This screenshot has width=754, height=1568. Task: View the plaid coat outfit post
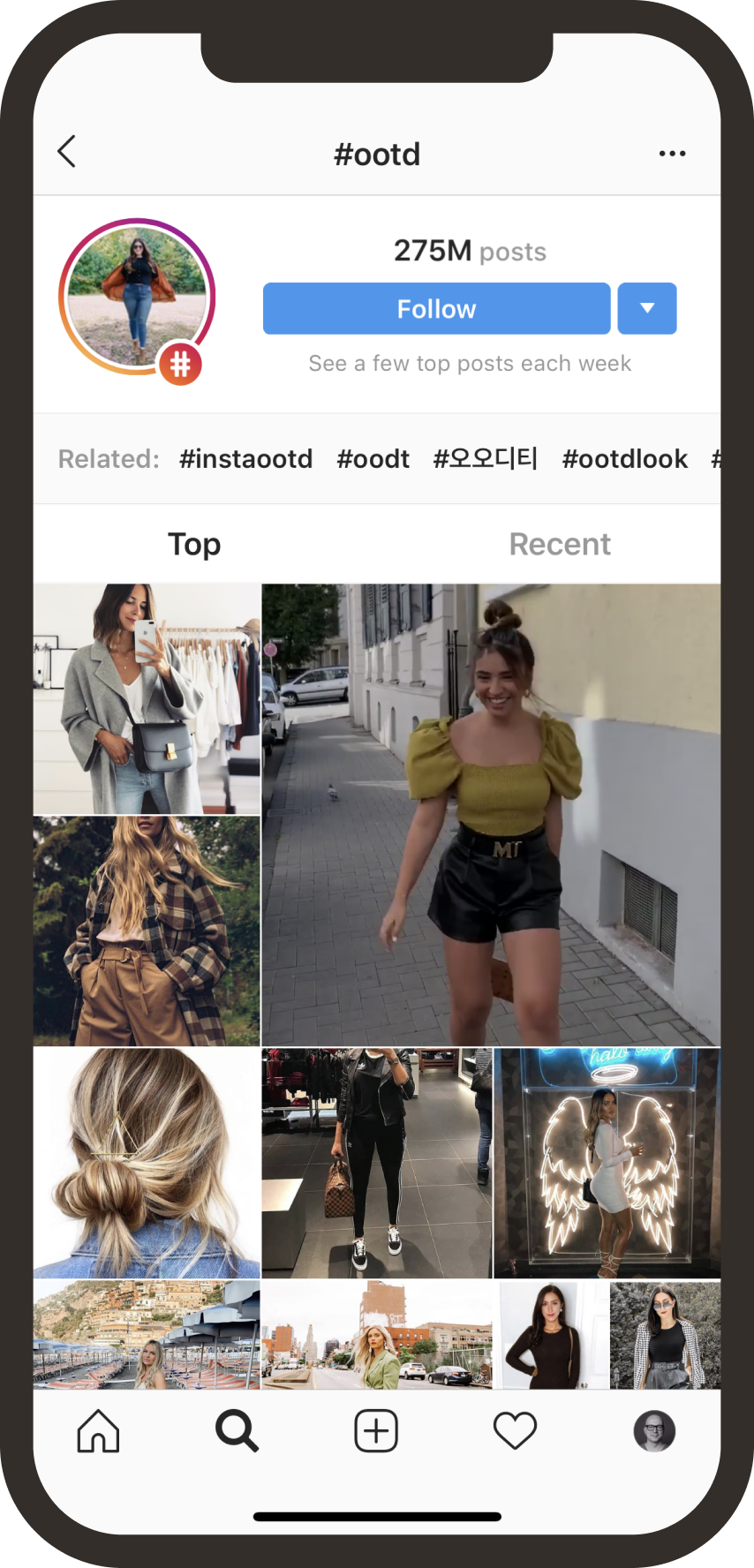(x=147, y=931)
